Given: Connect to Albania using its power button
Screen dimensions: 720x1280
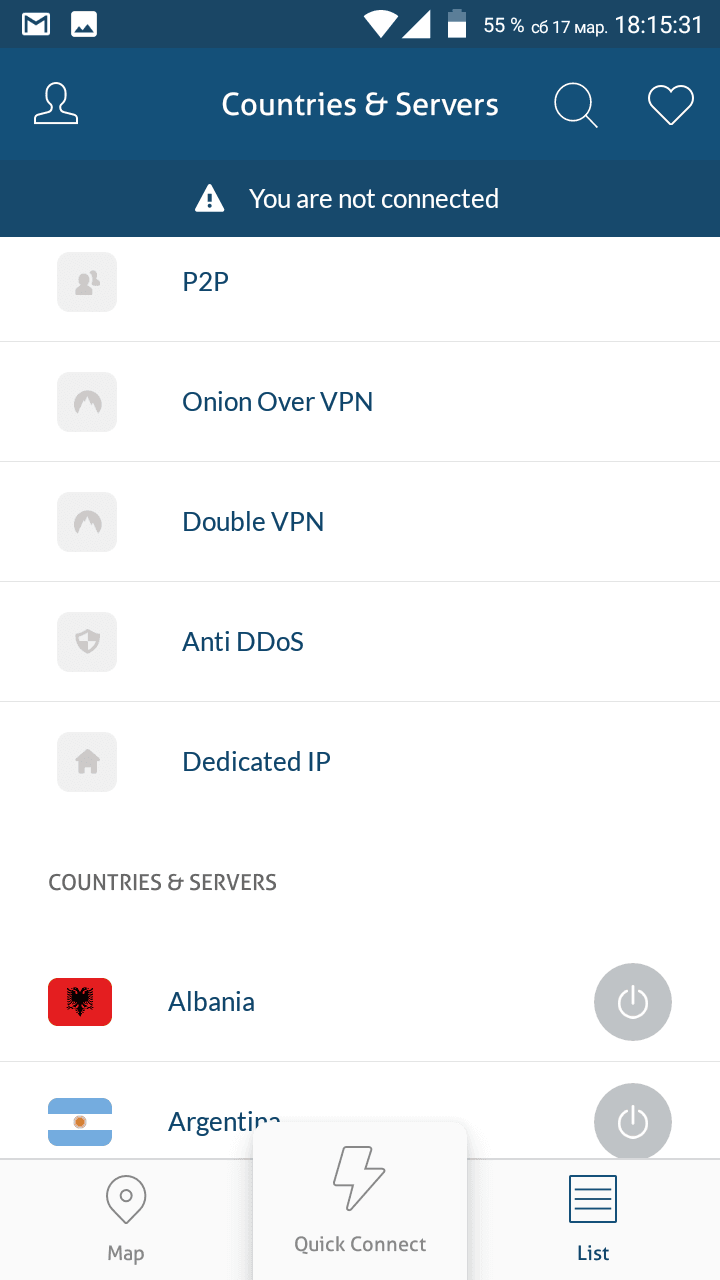Looking at the screenshot, I should (633, 1002).
